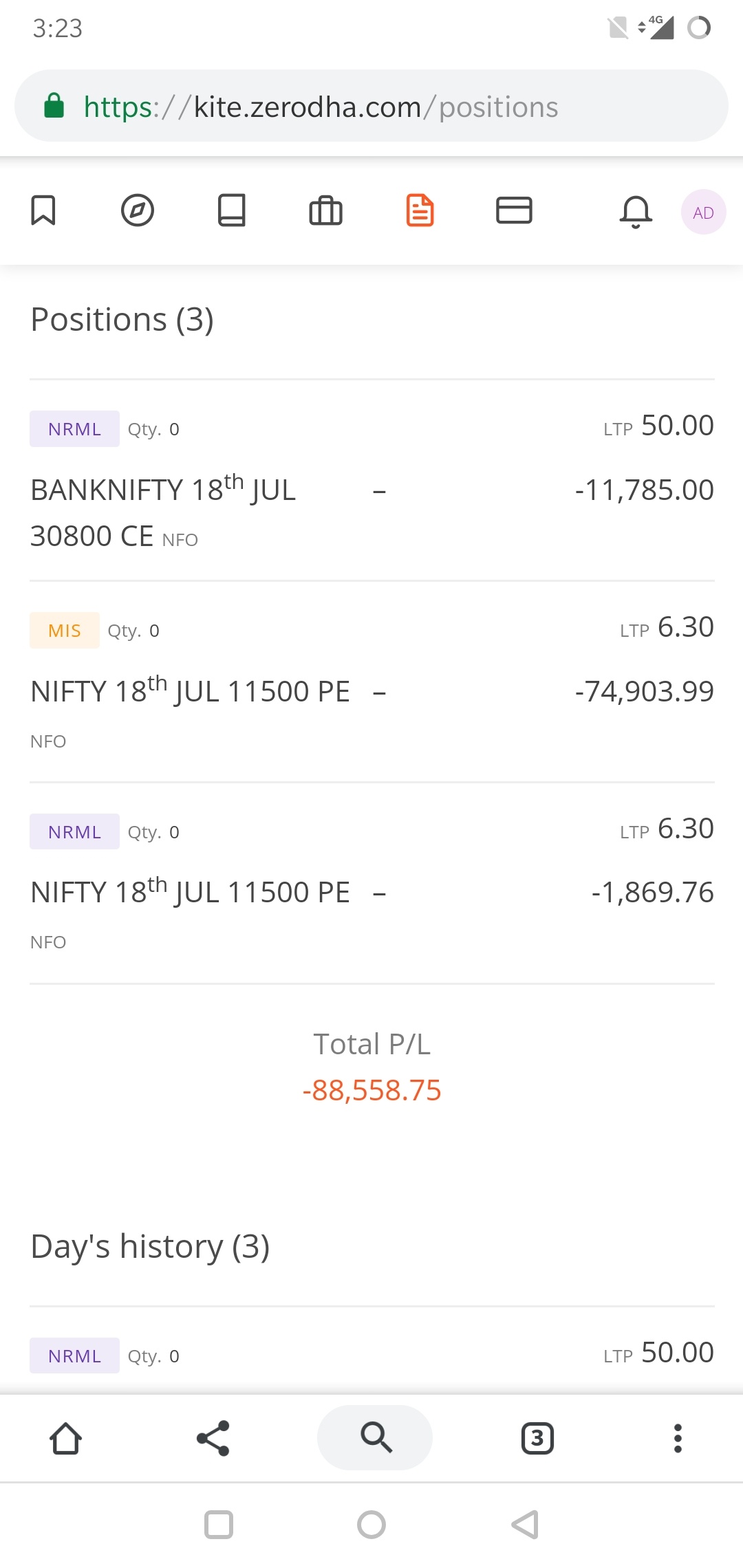Open the compass dashboard icon
The width and height of the screenshot is (743, 1568).
(x=138, y=210)
